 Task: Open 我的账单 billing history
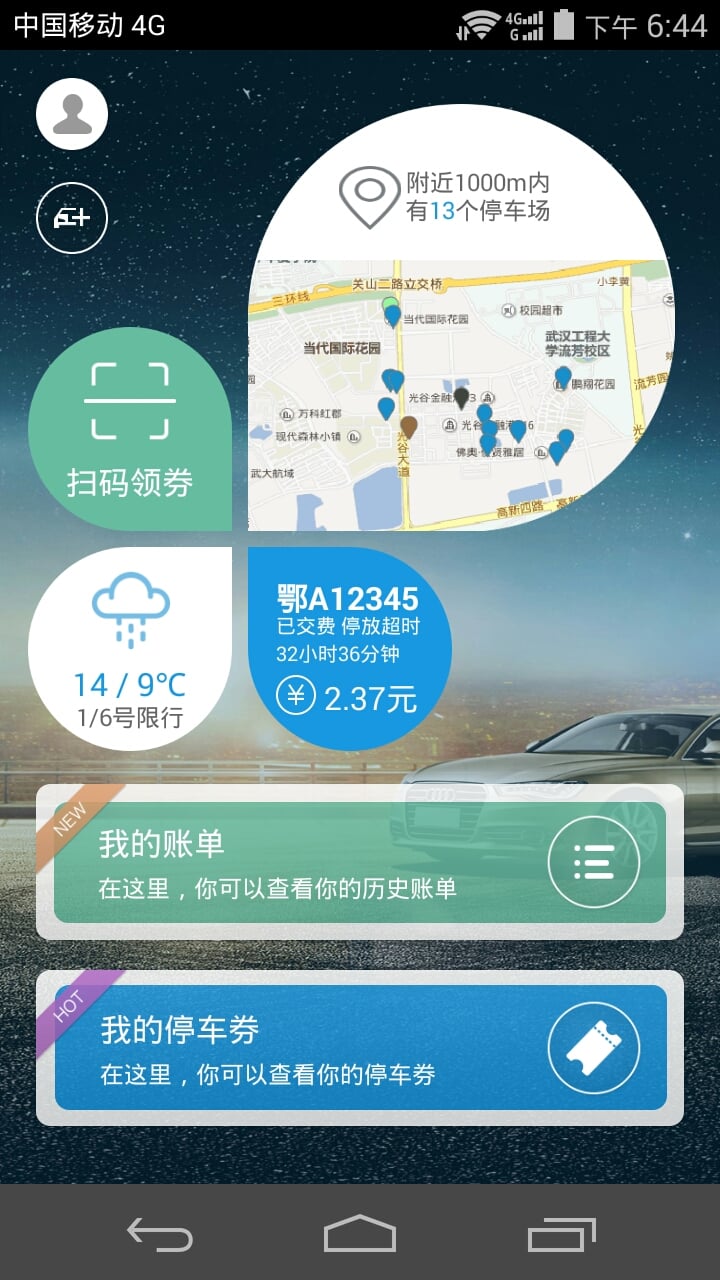click(x=360, y=862)
